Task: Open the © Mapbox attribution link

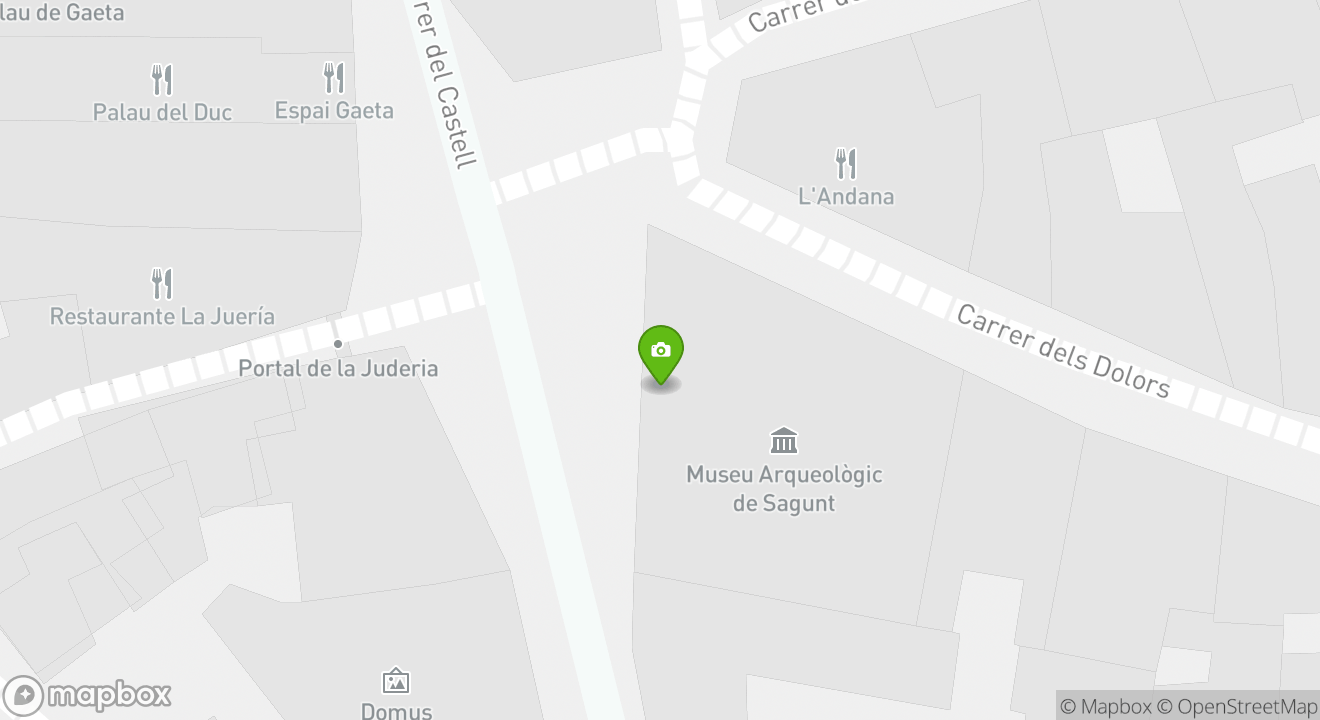Action: click(1105, 706)
